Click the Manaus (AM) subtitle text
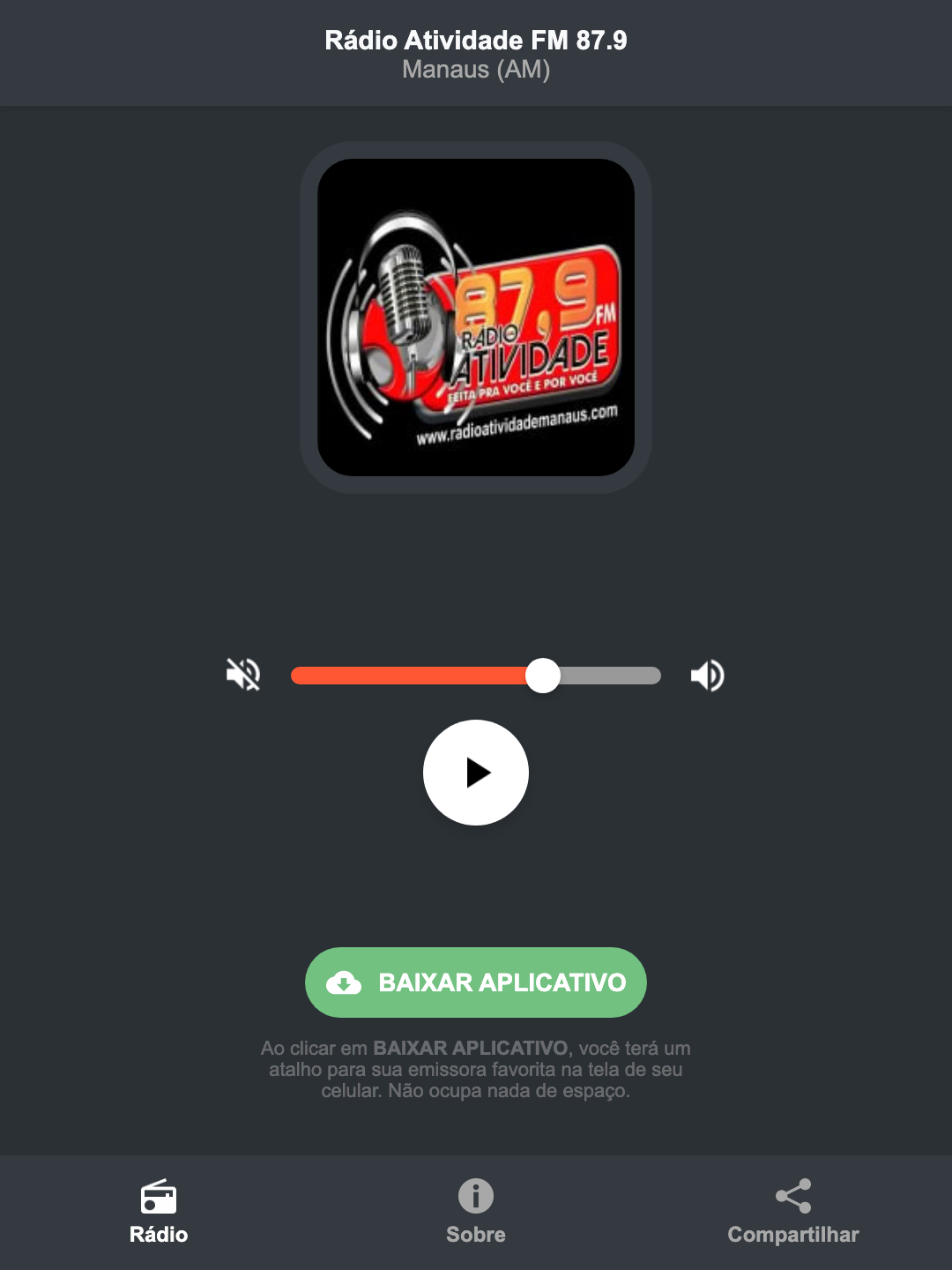This screenshot has width=952, height=1270. tap(475, 70)
